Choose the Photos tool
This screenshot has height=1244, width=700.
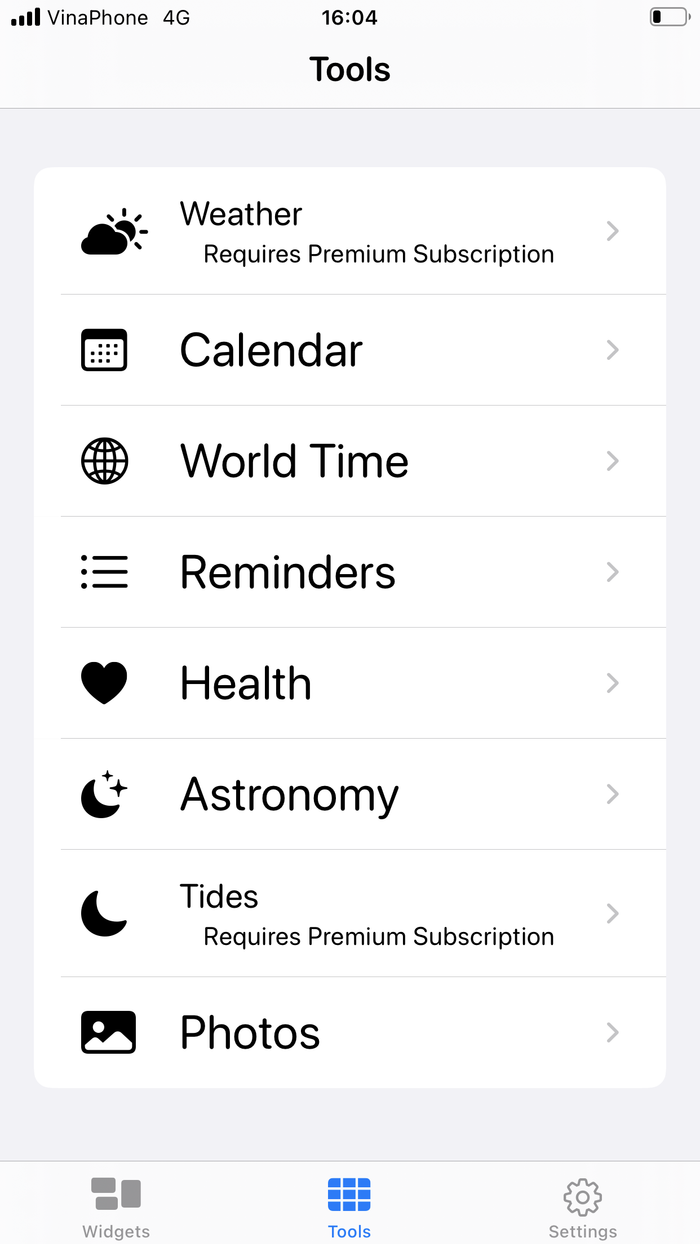pyautogui.click(x=350, y=1033)
